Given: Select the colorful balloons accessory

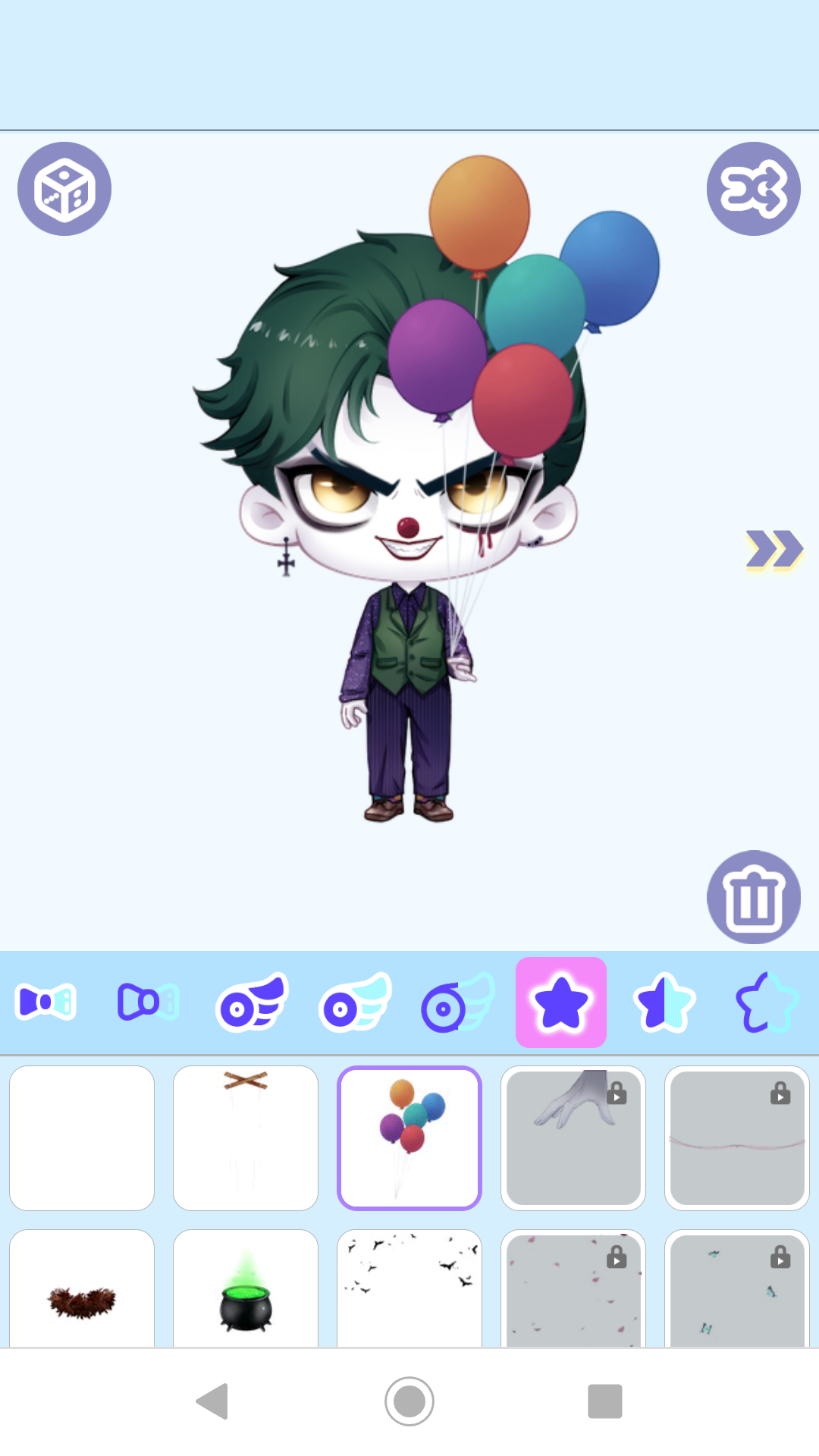Looking at the screenshot, I should coord(409,1137).
